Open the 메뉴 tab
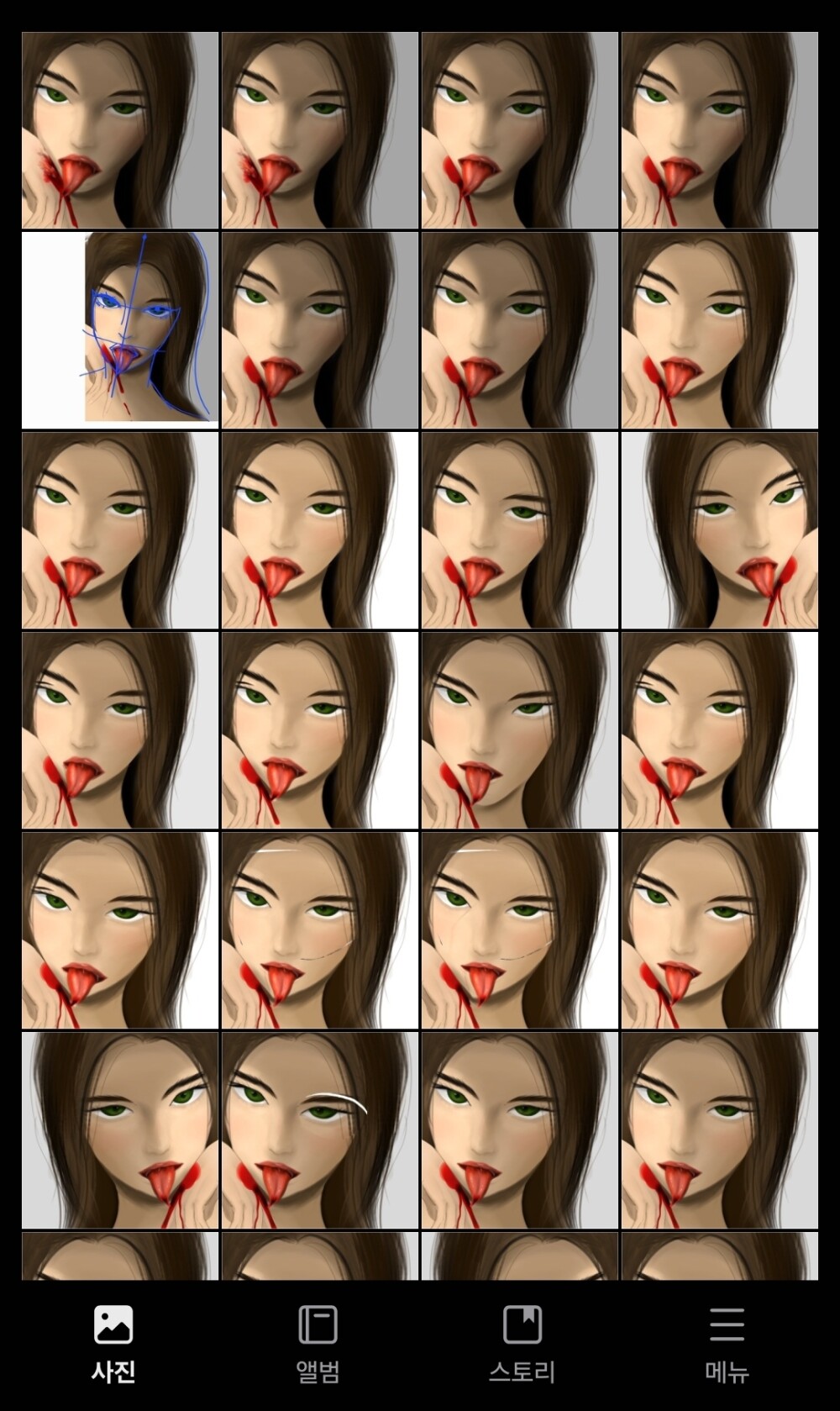Image resolution: width=840 pixels, height=1411 pixels. (x=727, y=1343)
